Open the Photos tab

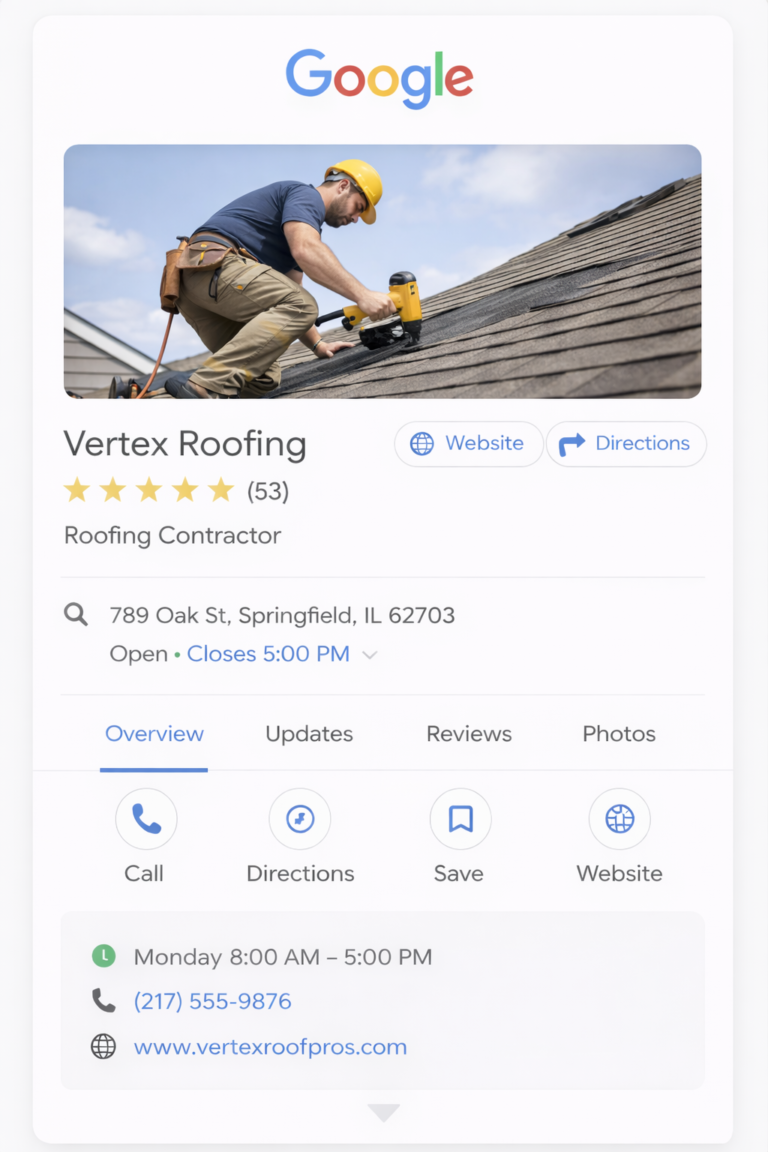(619, 734)
